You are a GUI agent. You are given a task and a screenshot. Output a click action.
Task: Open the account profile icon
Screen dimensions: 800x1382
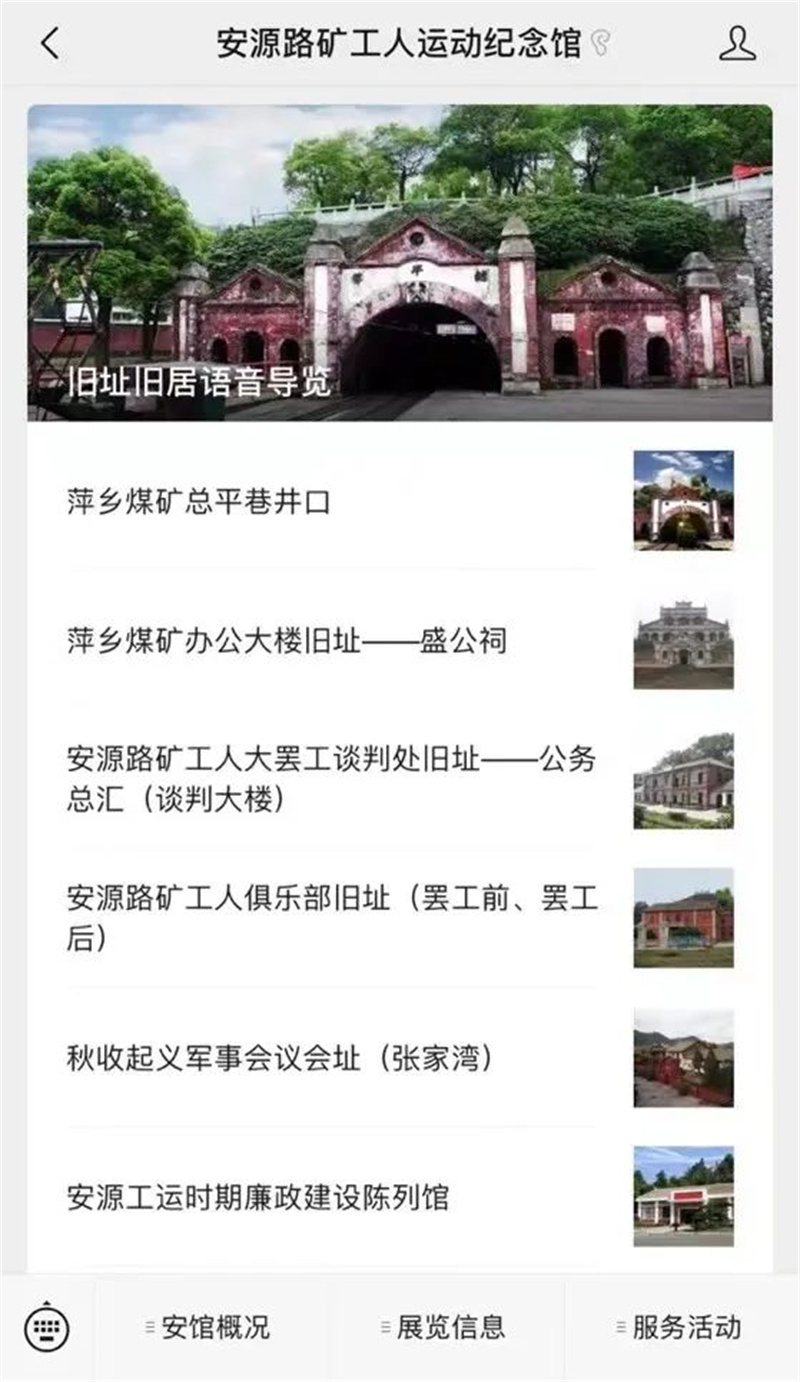(x=737, y=43)
